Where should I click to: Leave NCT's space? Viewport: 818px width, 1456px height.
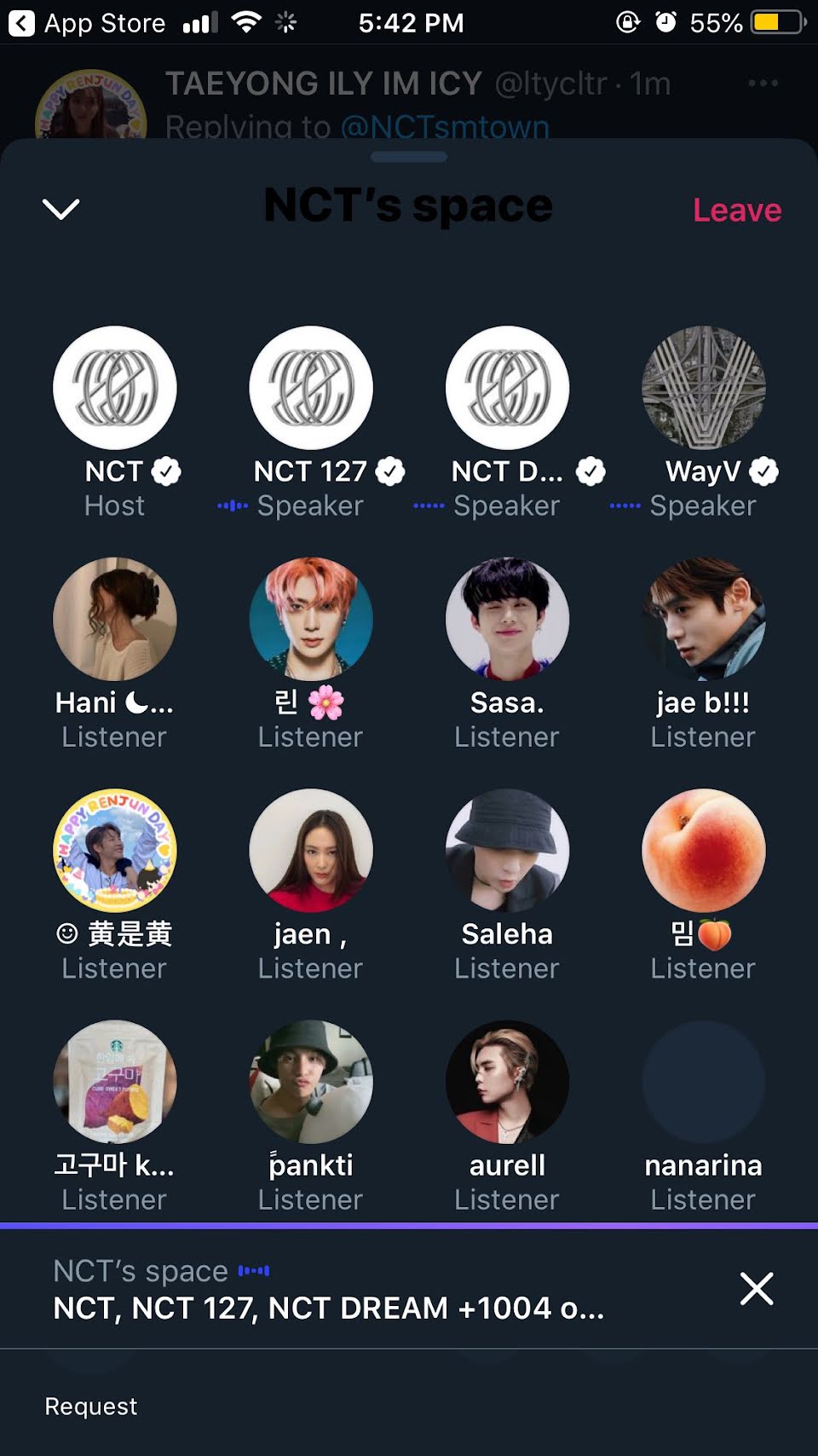click(x=736, y=210)
